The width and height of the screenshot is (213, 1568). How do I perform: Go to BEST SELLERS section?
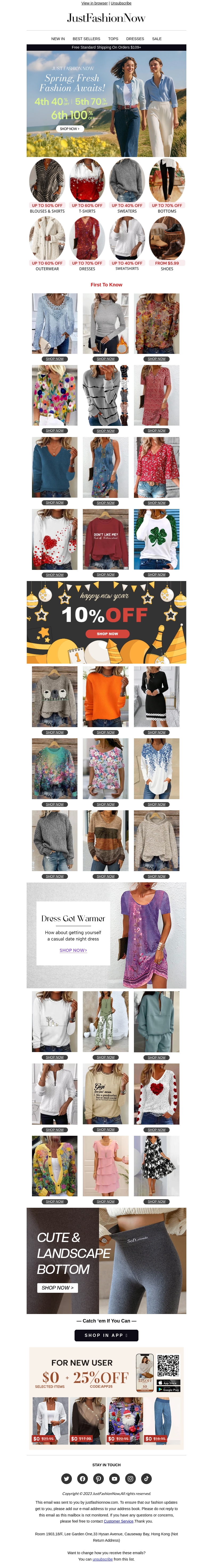(86, 38)
